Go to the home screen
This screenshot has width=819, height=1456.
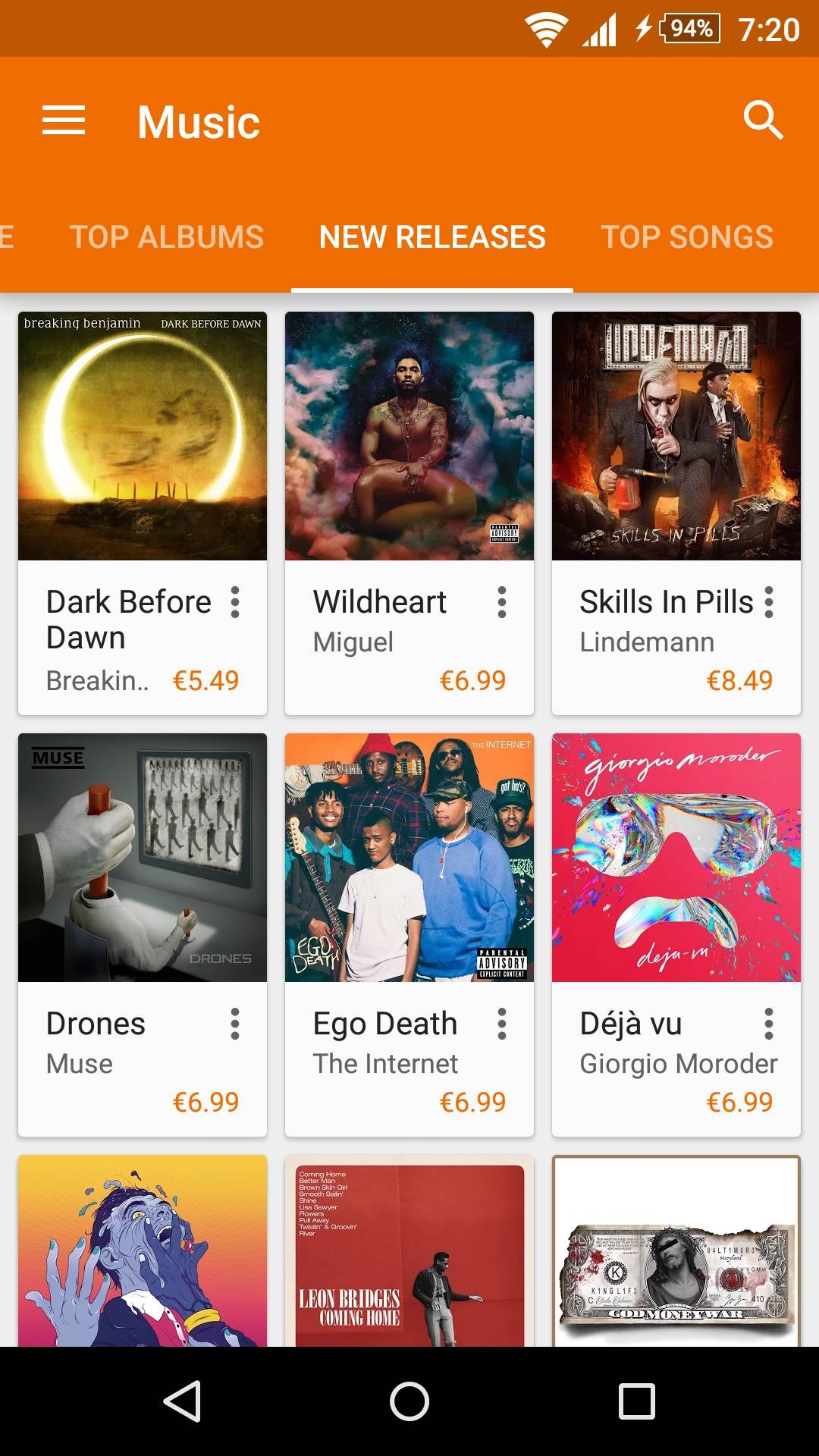click(x=409, y=1401)
